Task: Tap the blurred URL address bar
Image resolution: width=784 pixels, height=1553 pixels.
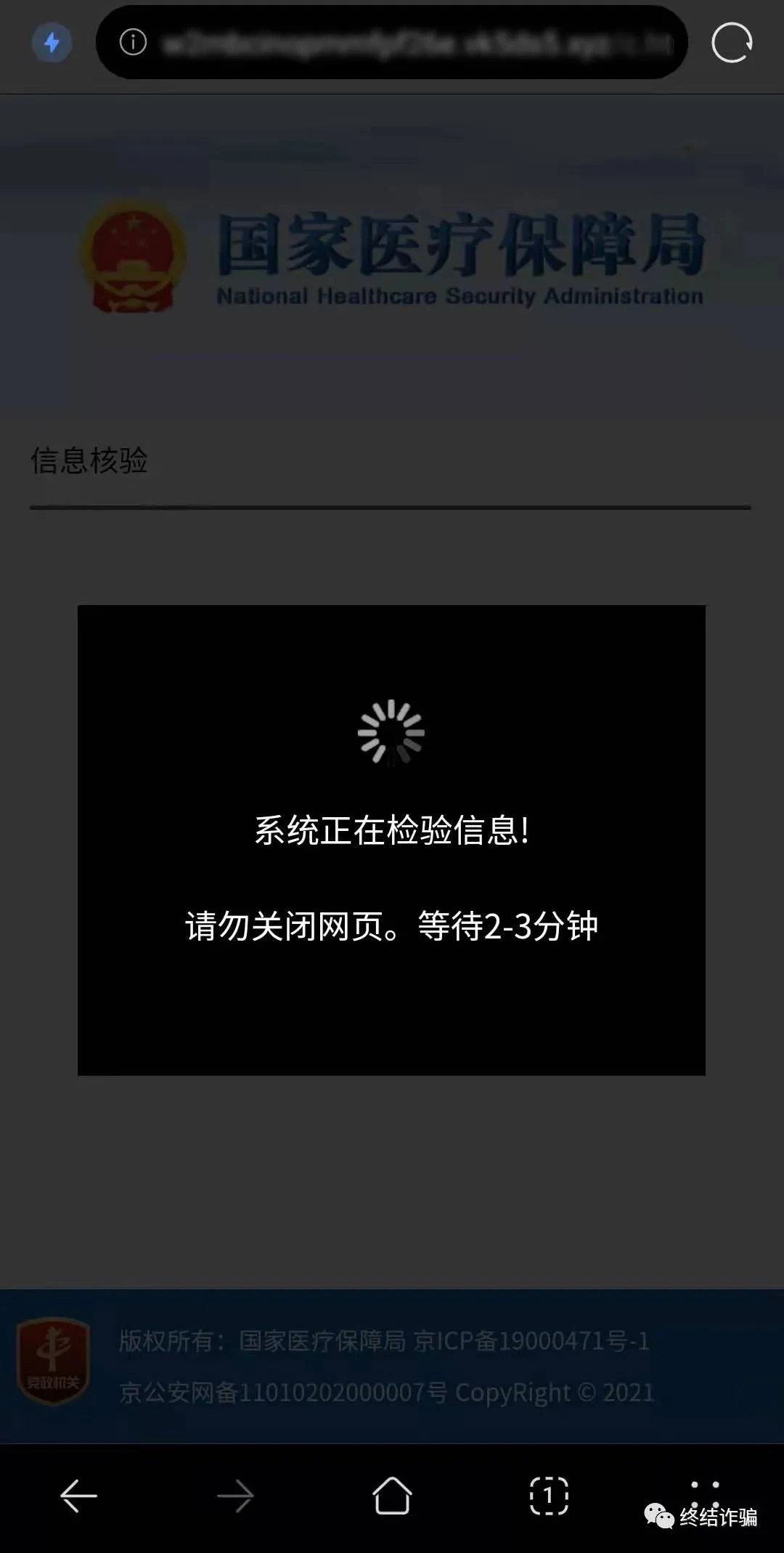Action: tap(417, 44)
